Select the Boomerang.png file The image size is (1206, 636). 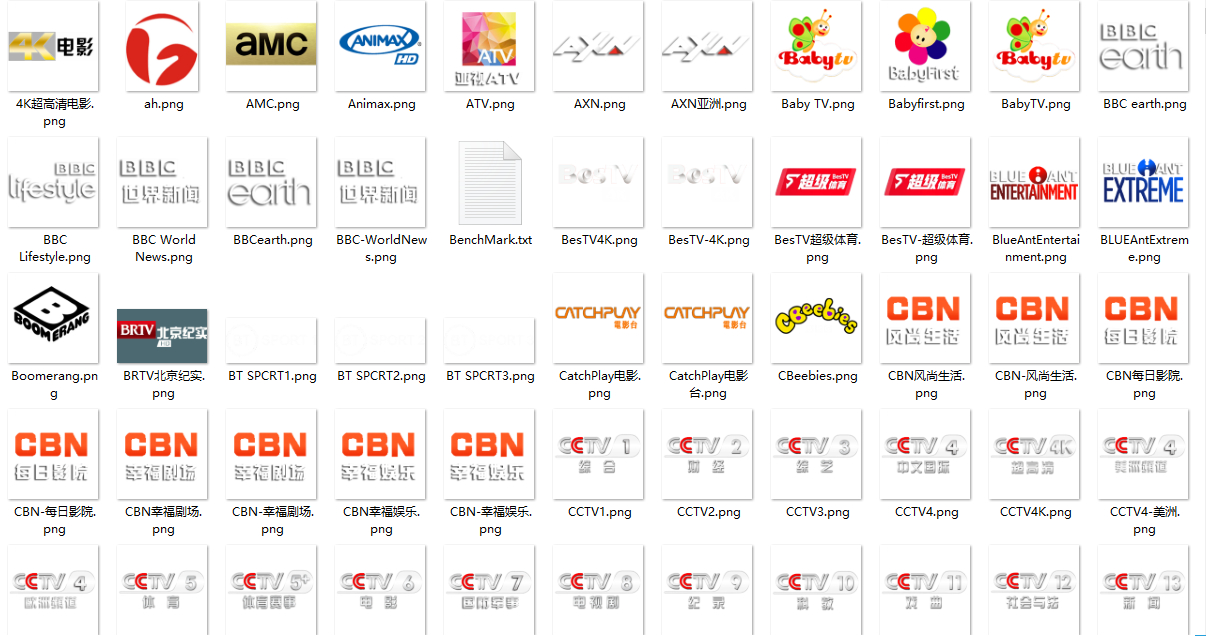[53, 318]
